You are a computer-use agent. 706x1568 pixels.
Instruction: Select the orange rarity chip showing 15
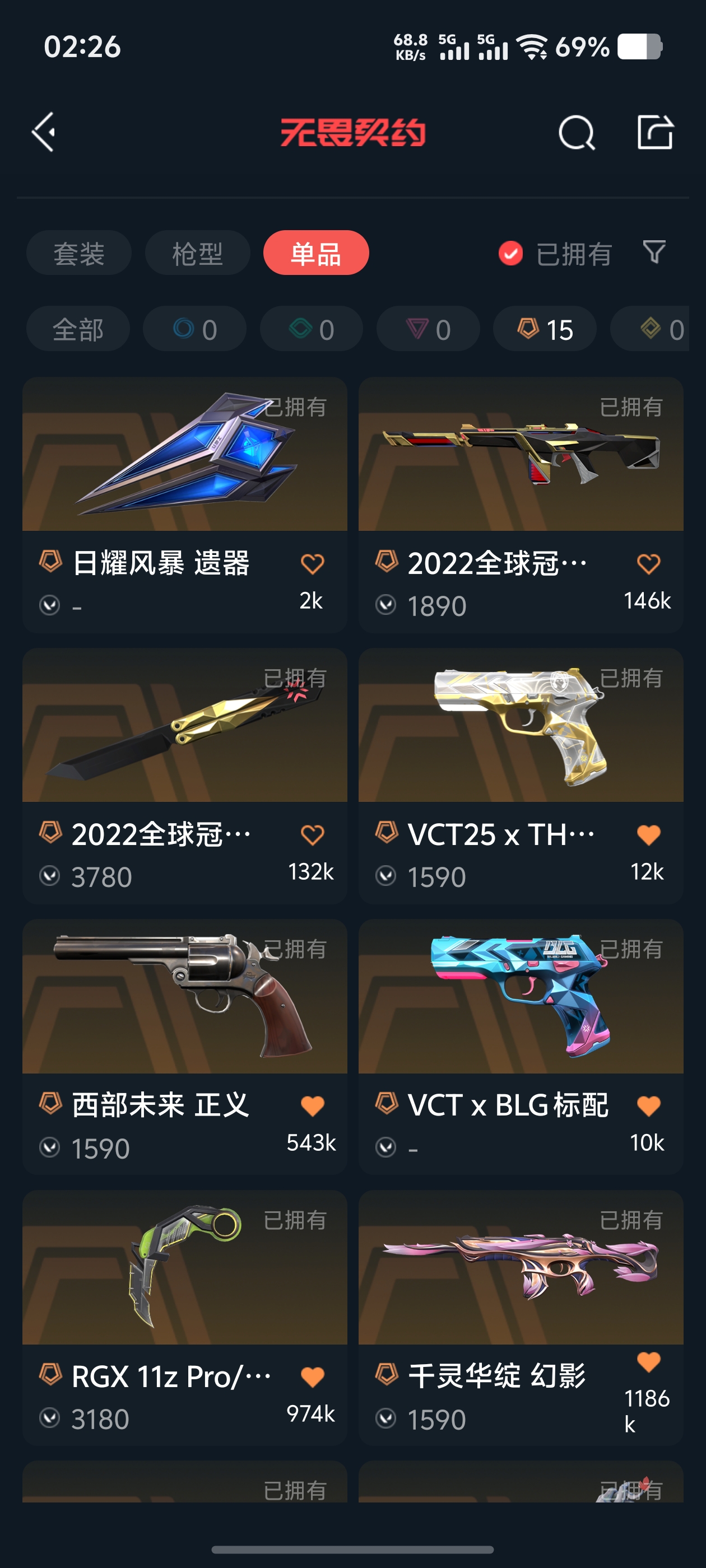point(545,329)
